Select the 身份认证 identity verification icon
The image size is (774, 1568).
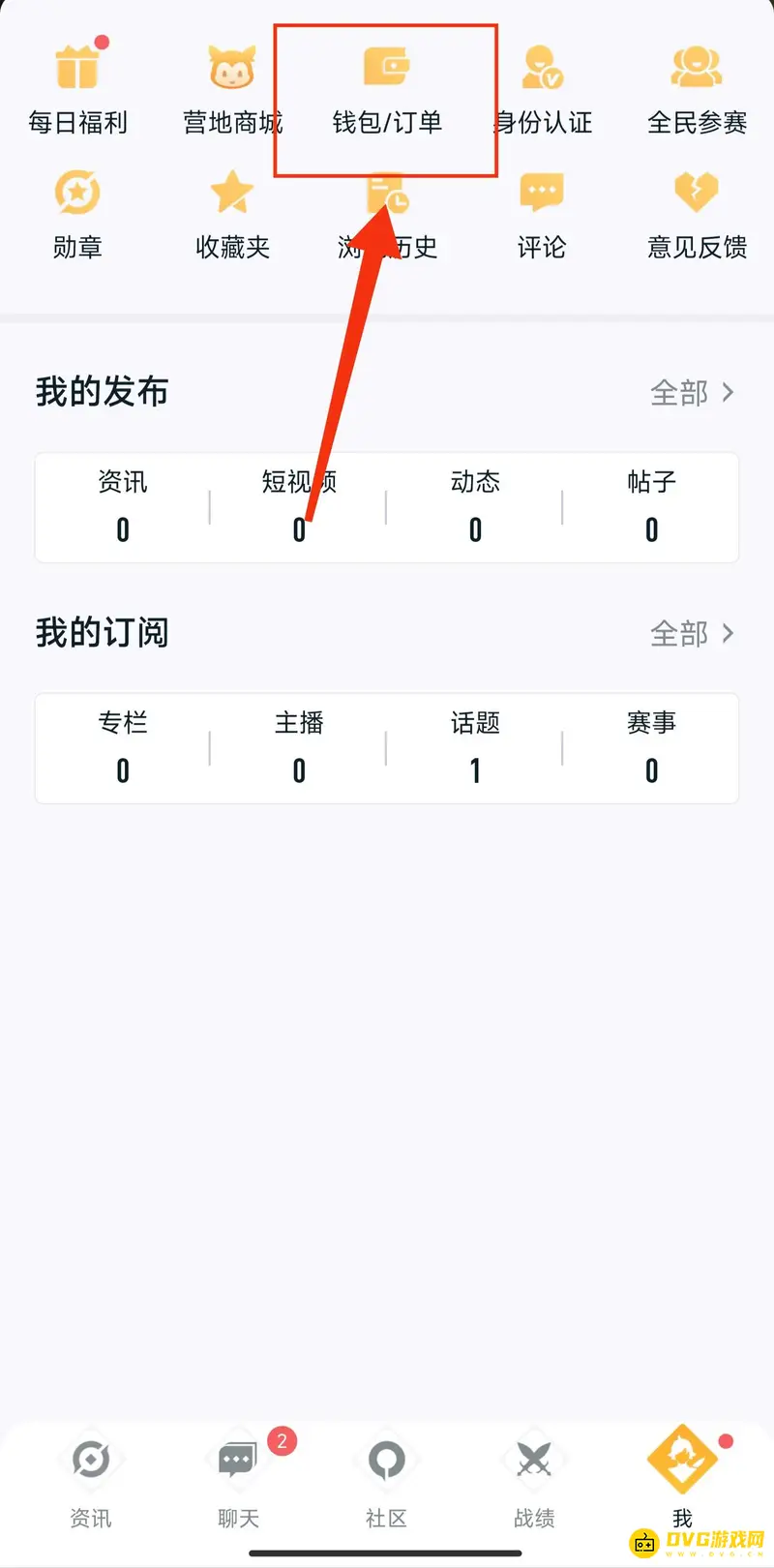coord(540,87)
